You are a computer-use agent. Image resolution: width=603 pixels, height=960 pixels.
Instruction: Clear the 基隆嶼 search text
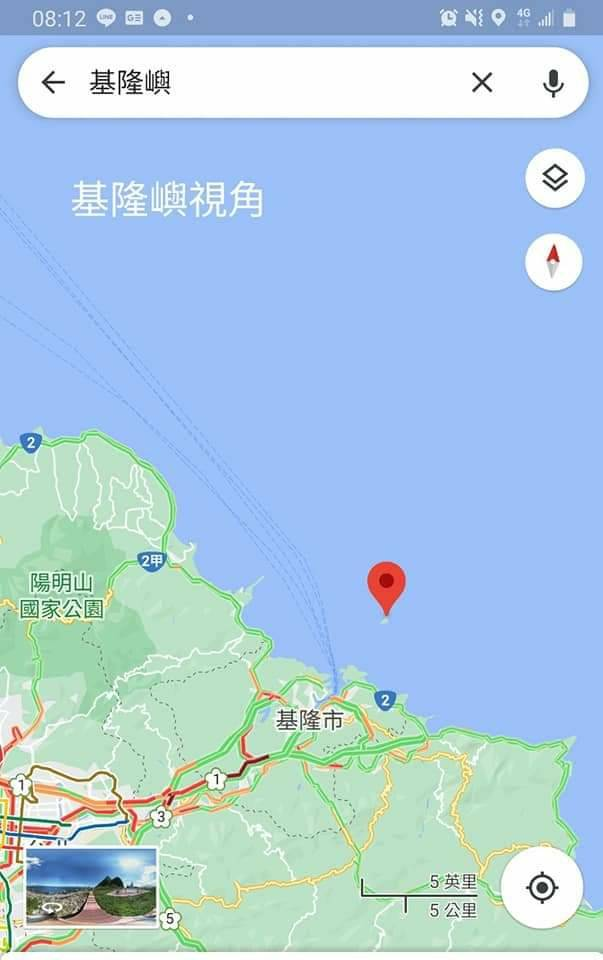pos(482,83)
